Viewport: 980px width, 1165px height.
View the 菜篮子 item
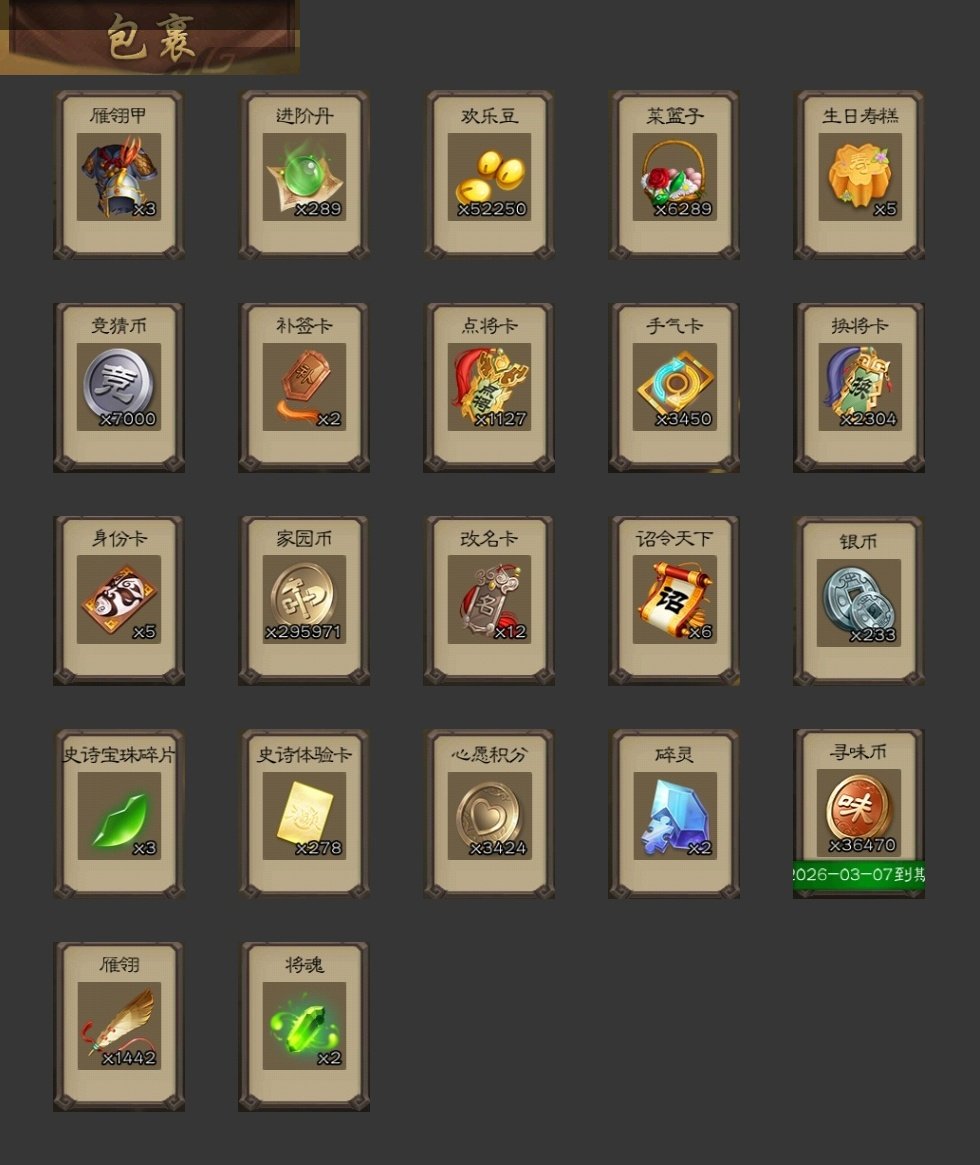click(x=674, y=176)
